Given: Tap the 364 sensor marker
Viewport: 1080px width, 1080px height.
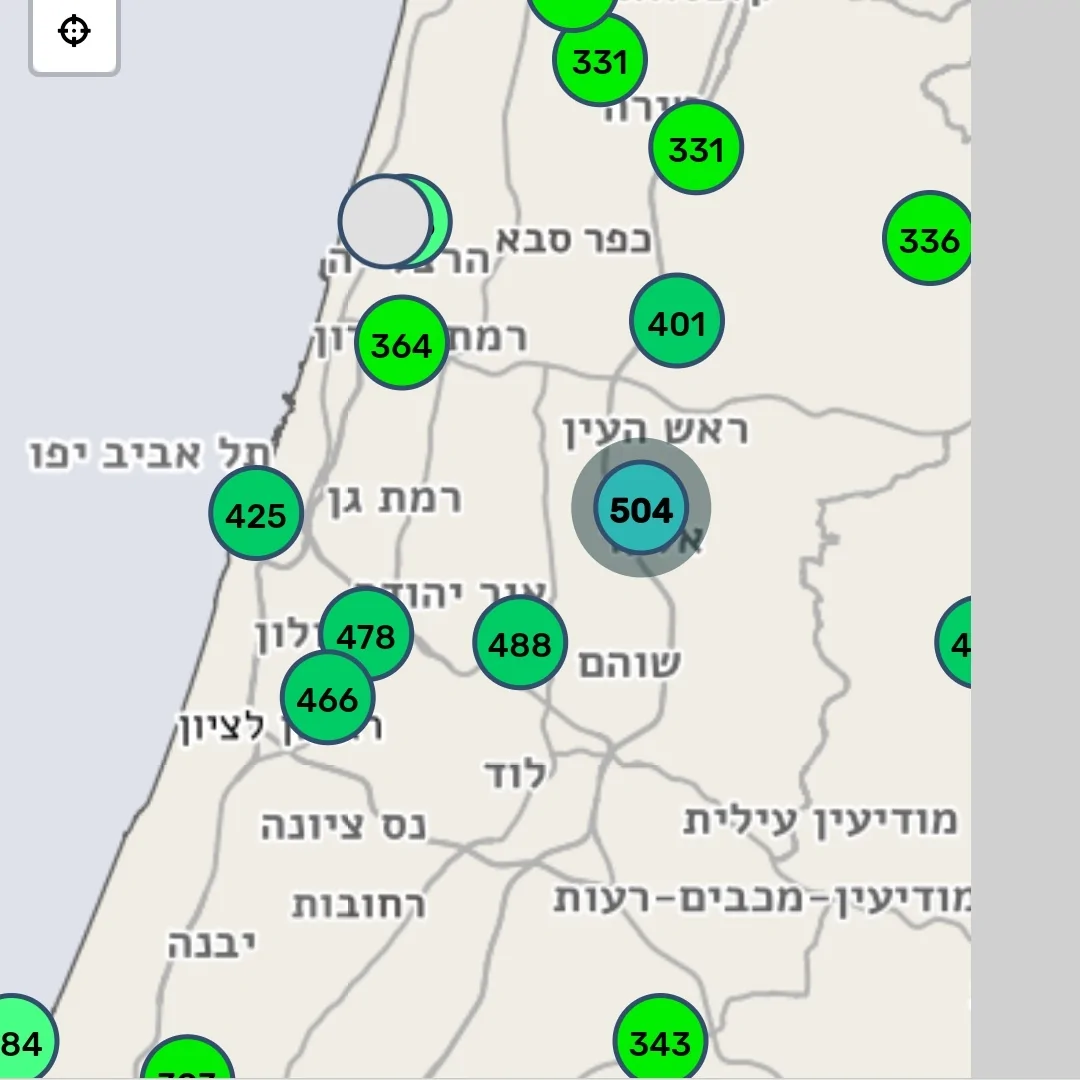Looking at the screenshot, I should 401,344.
